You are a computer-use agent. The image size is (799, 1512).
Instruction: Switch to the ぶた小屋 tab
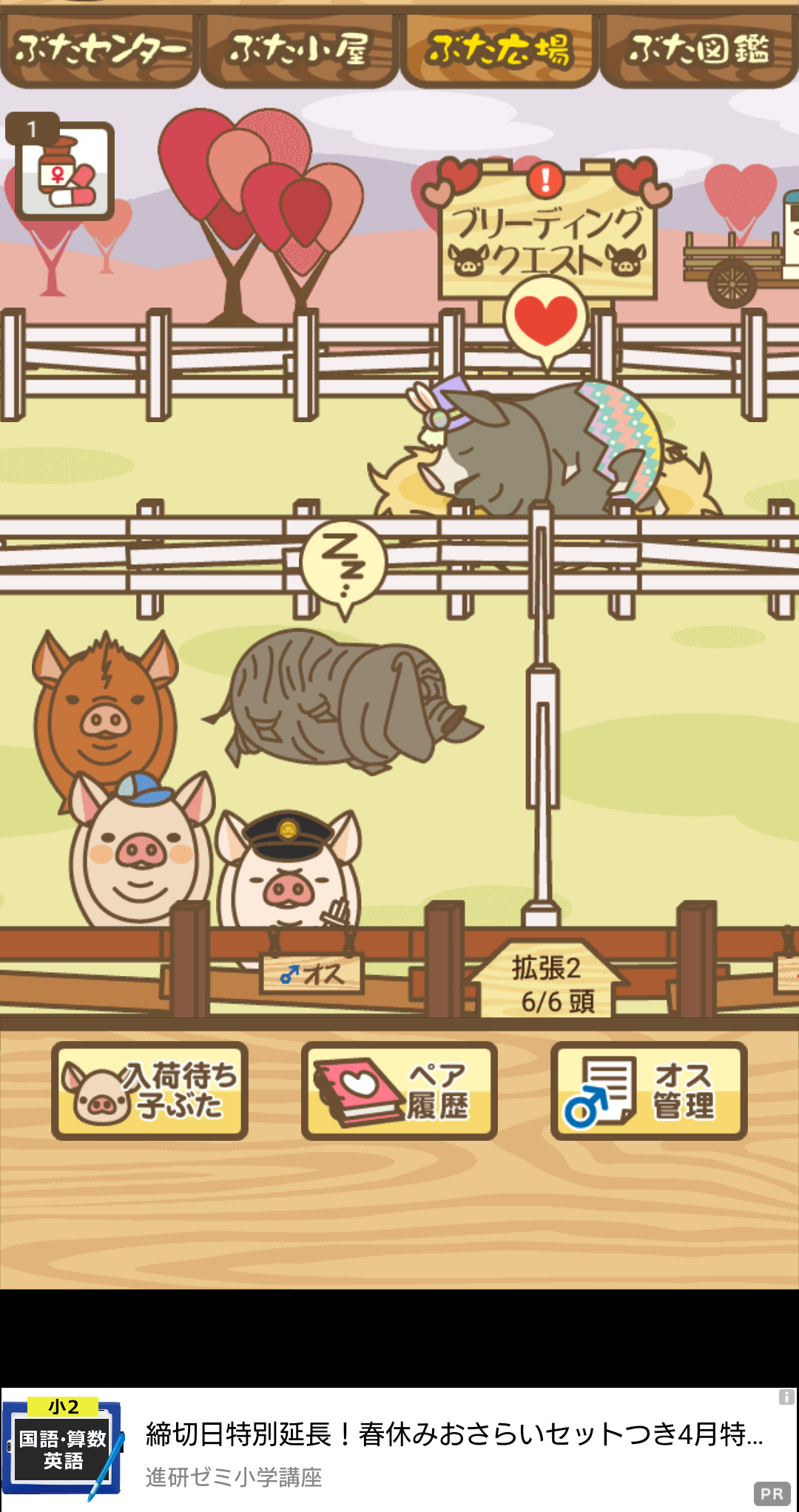[299, 50]
